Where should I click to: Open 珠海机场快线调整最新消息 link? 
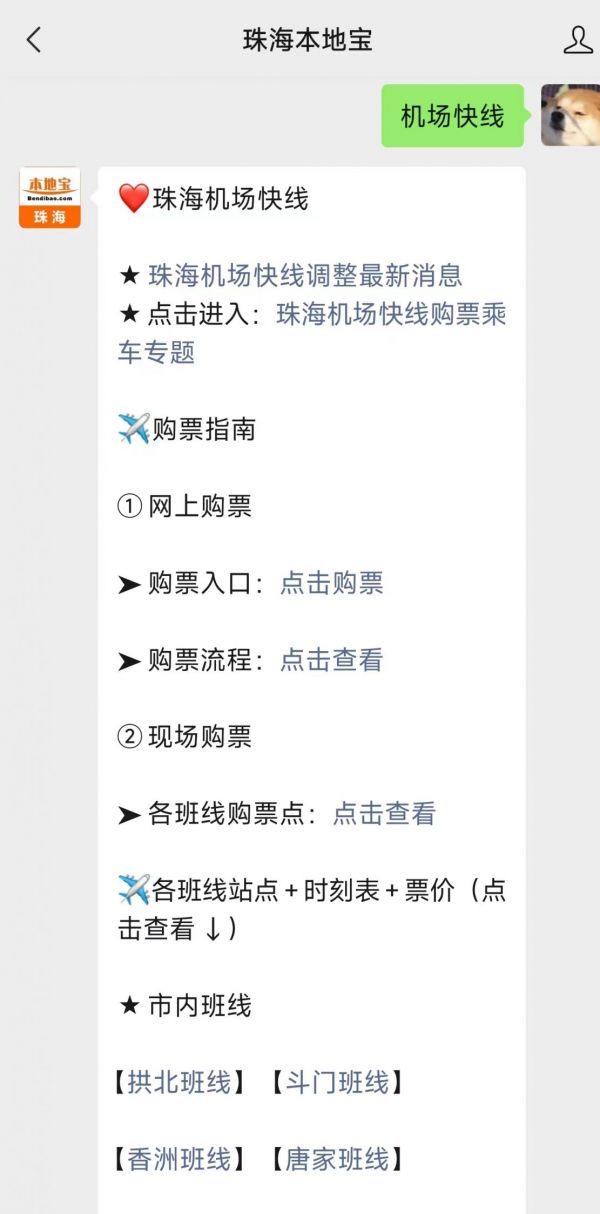(x=305, y=275)
